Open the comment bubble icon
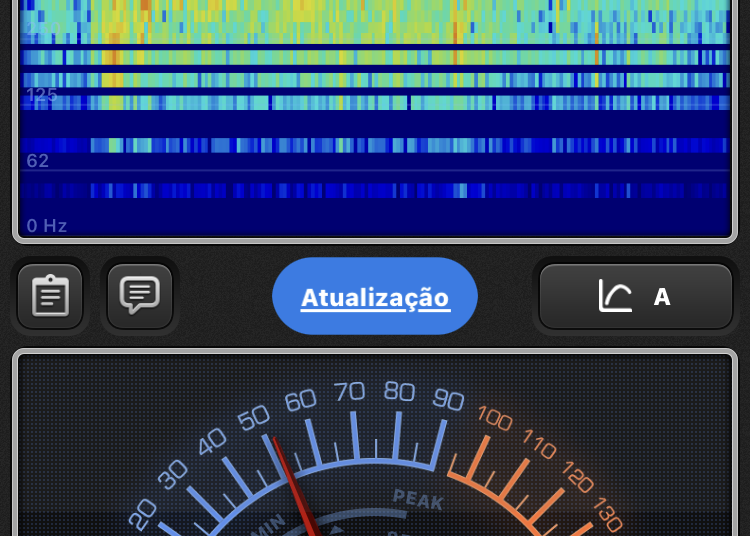This screenshot has width=750, height=536. coord(140,296)
